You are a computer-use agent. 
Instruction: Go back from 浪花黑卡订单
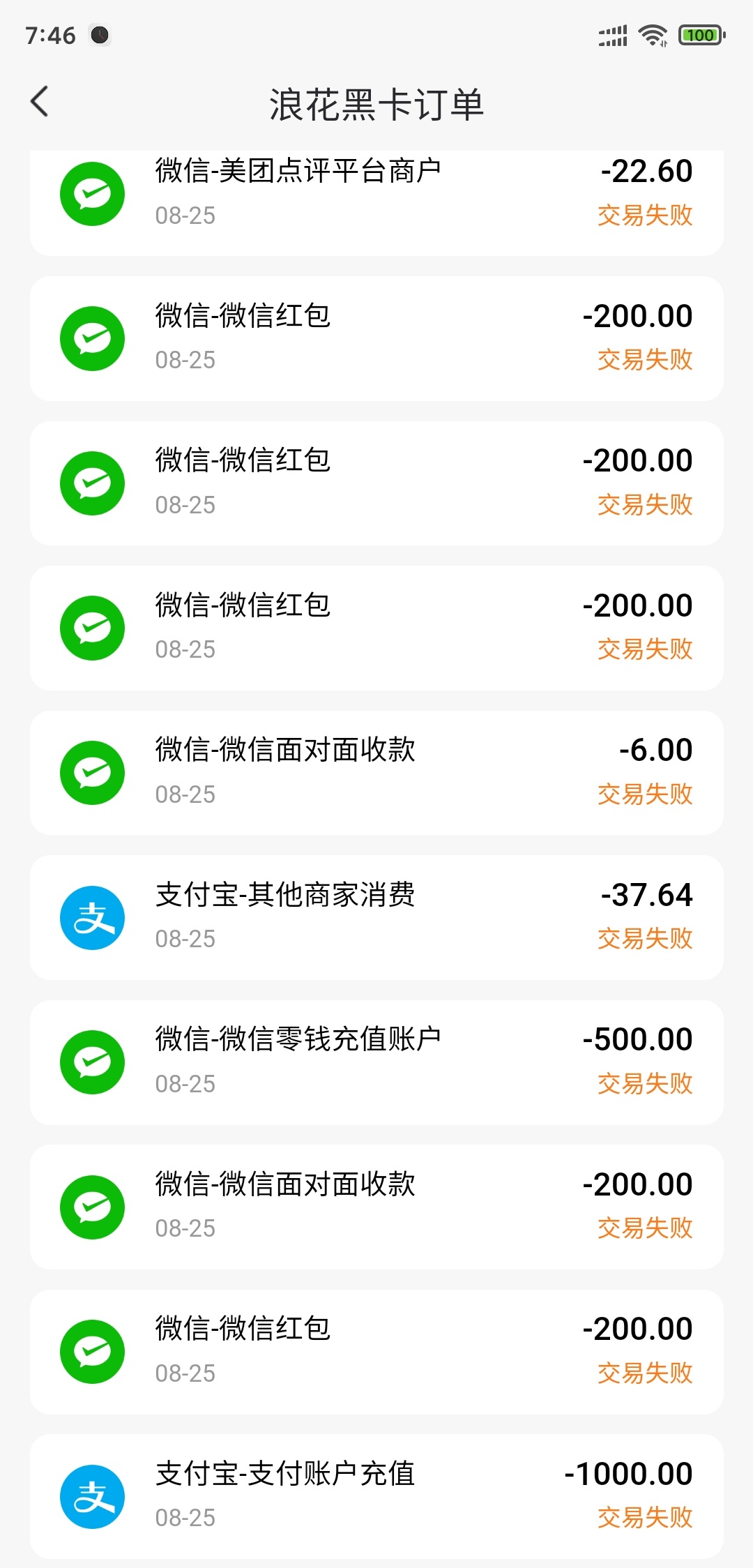(40, 102)
